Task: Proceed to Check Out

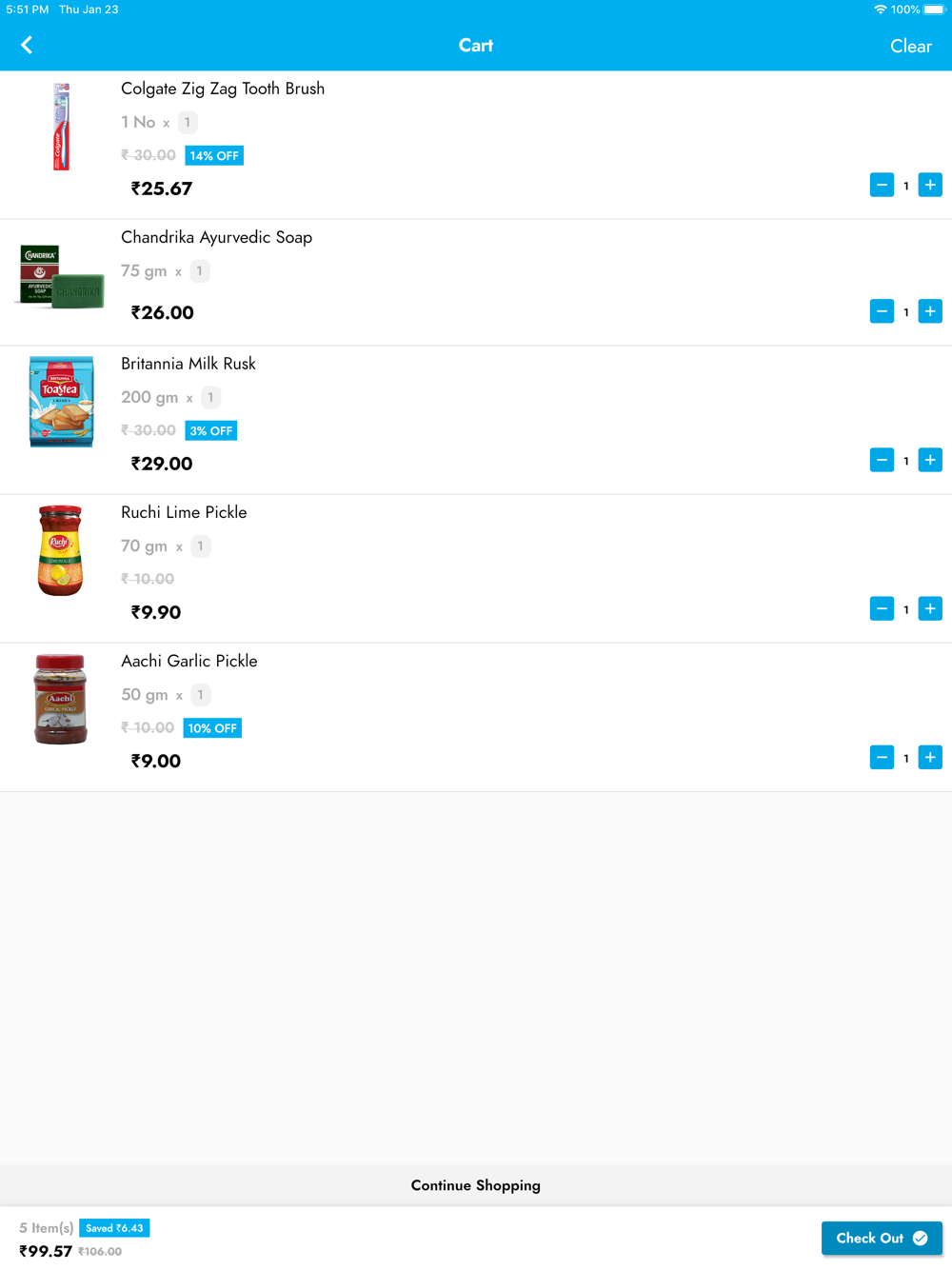Action: [882, 1238]
